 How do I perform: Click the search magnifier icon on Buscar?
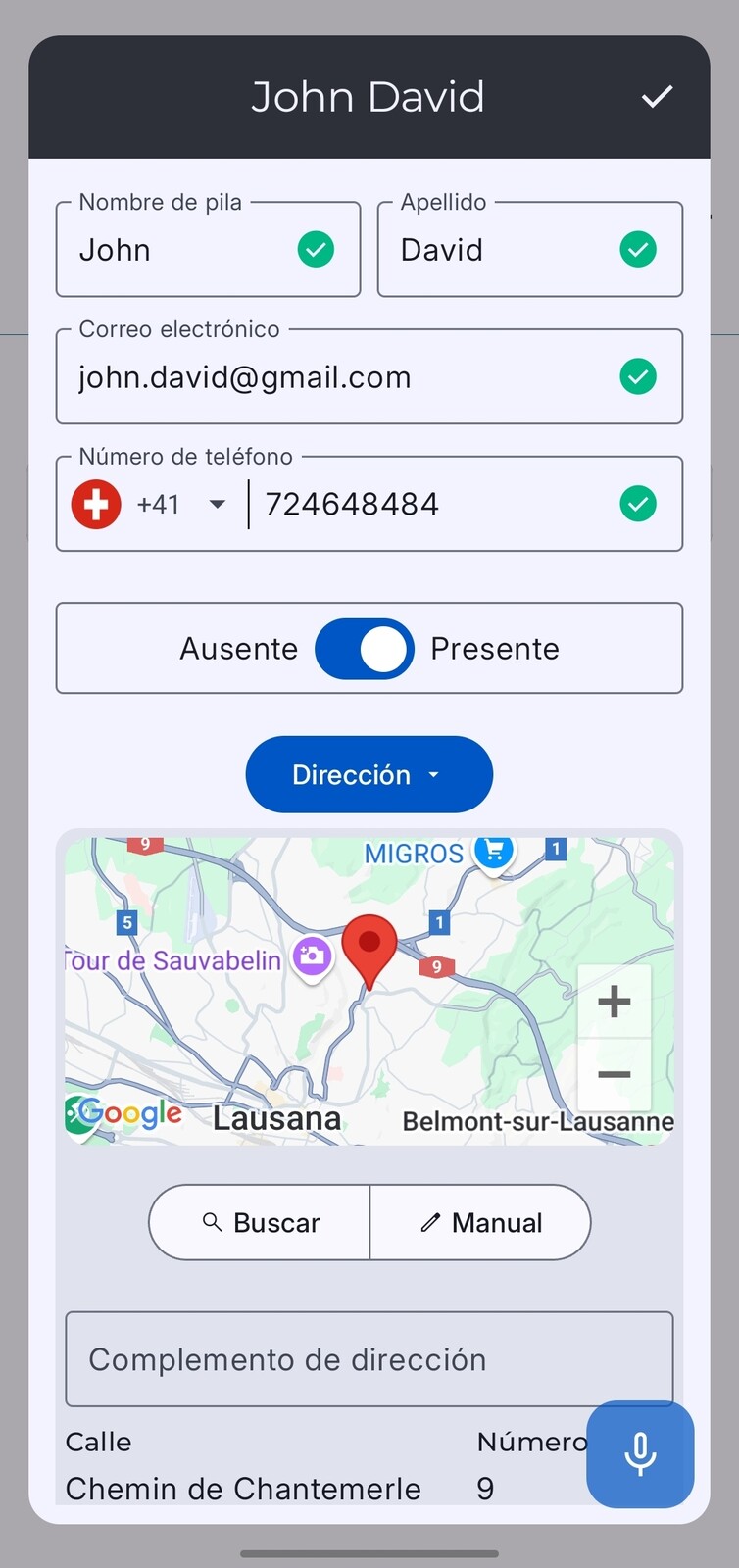point(212,1222)
